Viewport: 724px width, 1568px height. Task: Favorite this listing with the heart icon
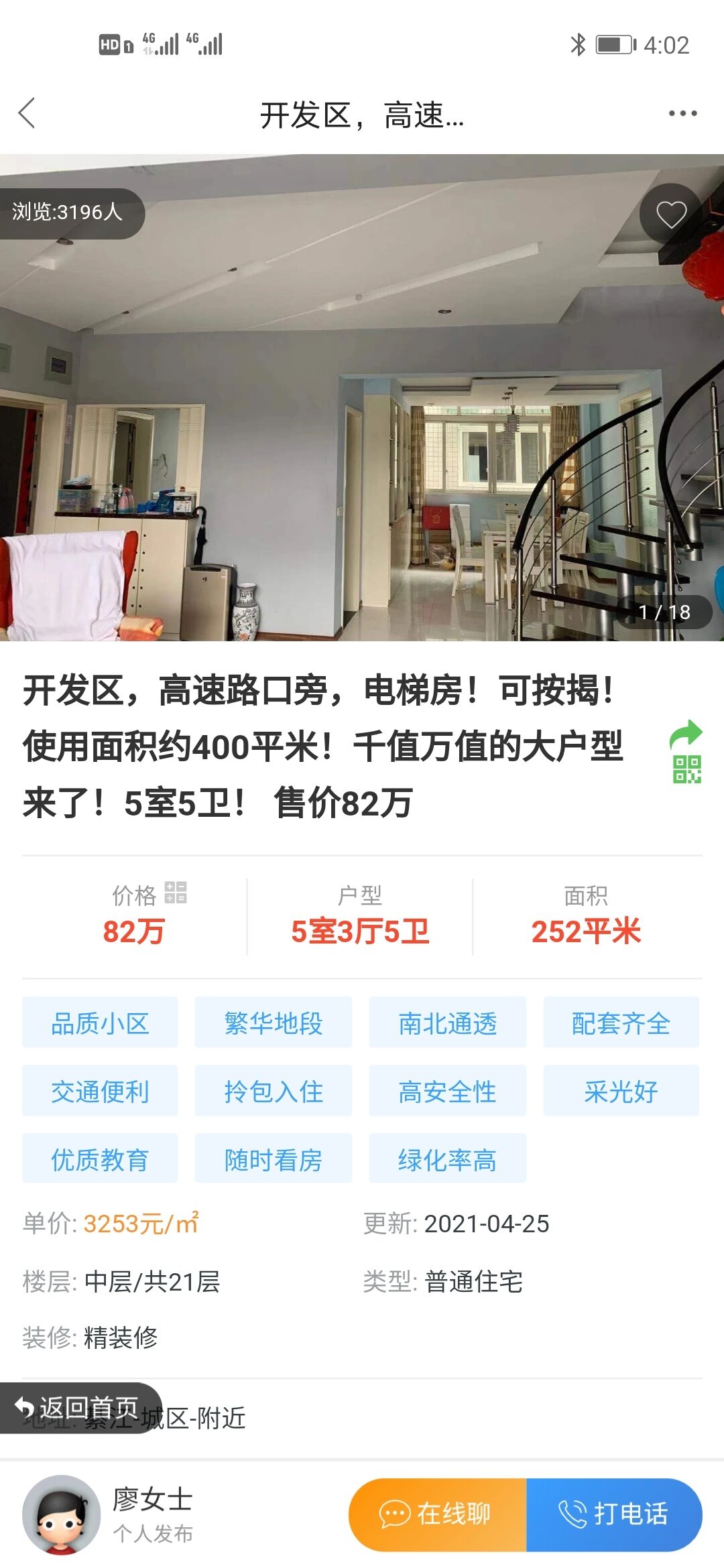click(x=670, y=214)
